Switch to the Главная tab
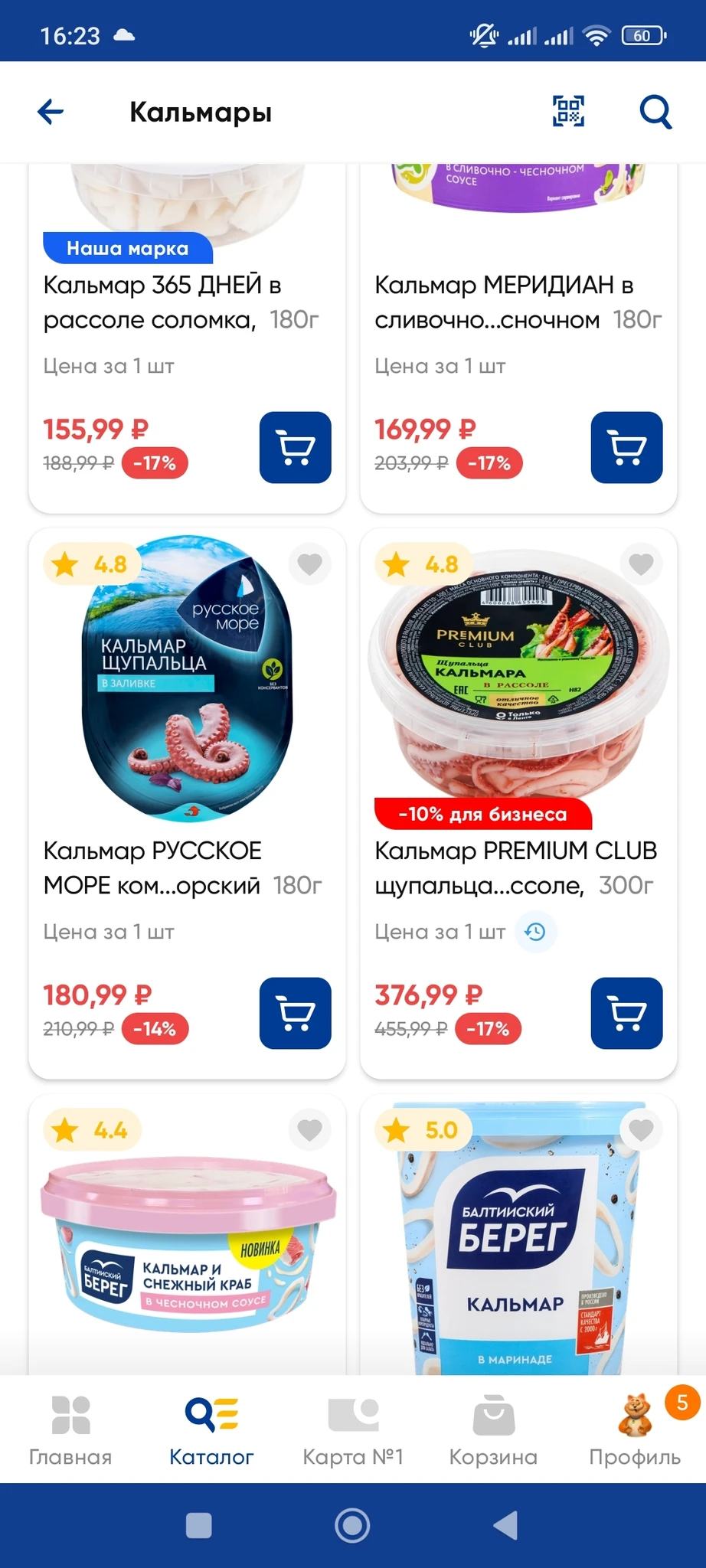706x1568 pixels. tap(70, 1429)
